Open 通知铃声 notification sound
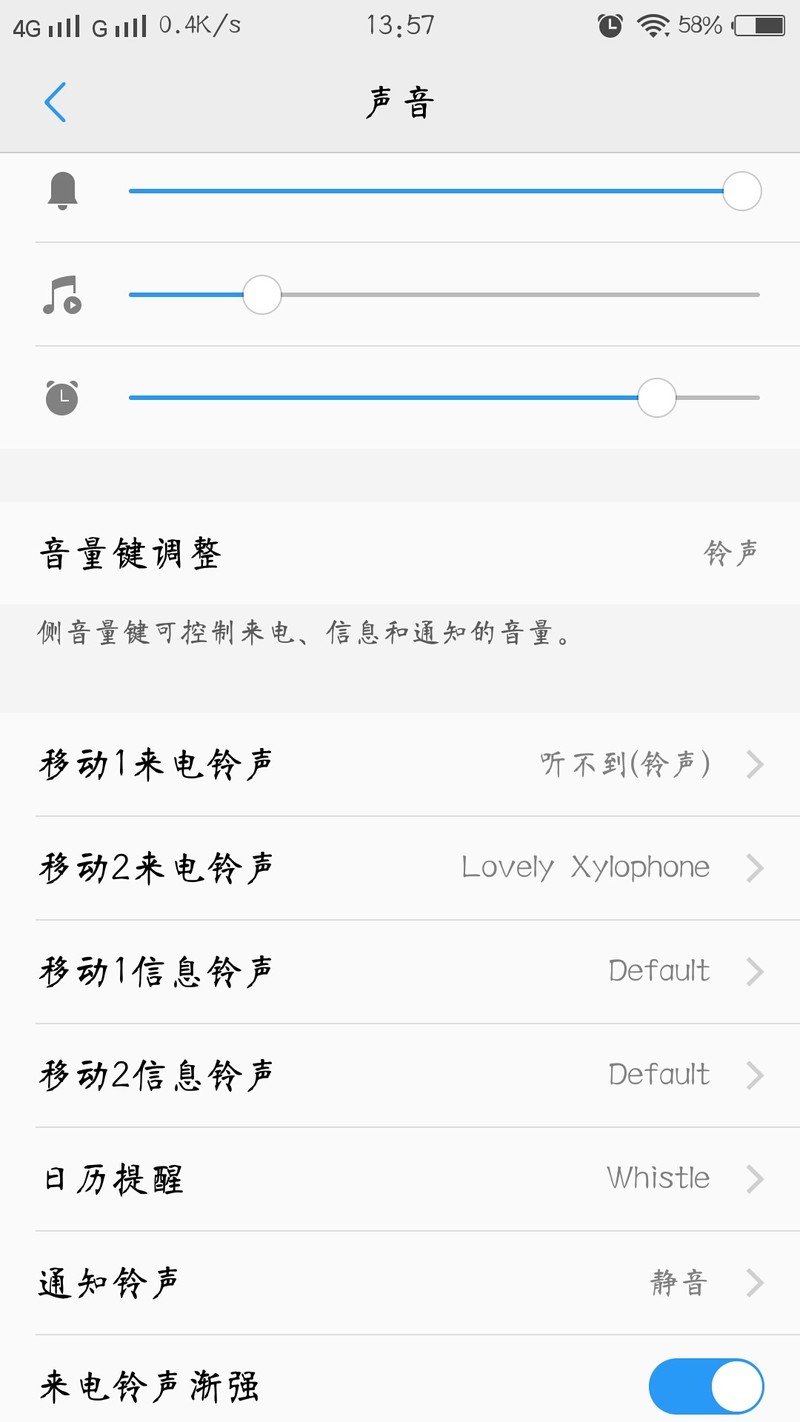 (x=400, y=1283)
